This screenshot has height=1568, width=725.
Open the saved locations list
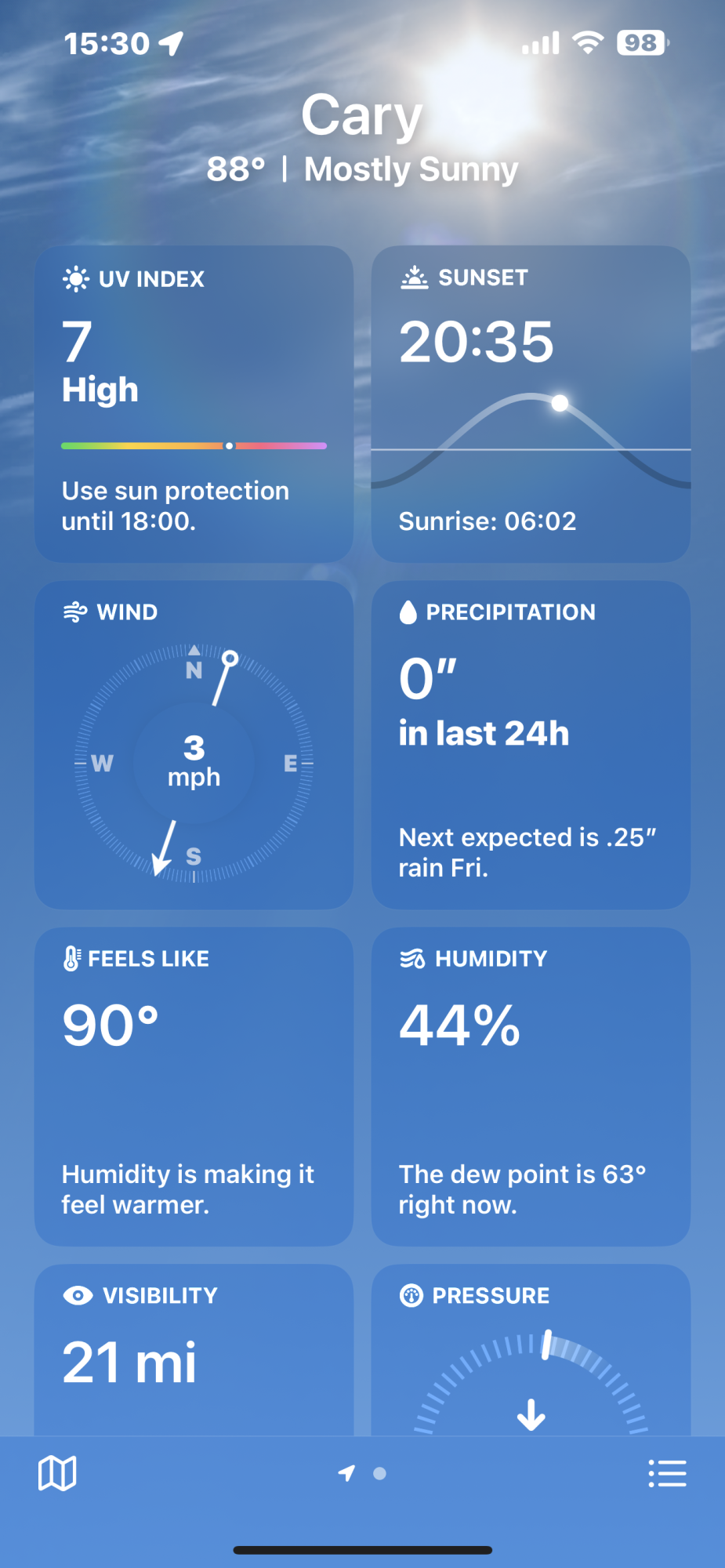[667, 1473]
